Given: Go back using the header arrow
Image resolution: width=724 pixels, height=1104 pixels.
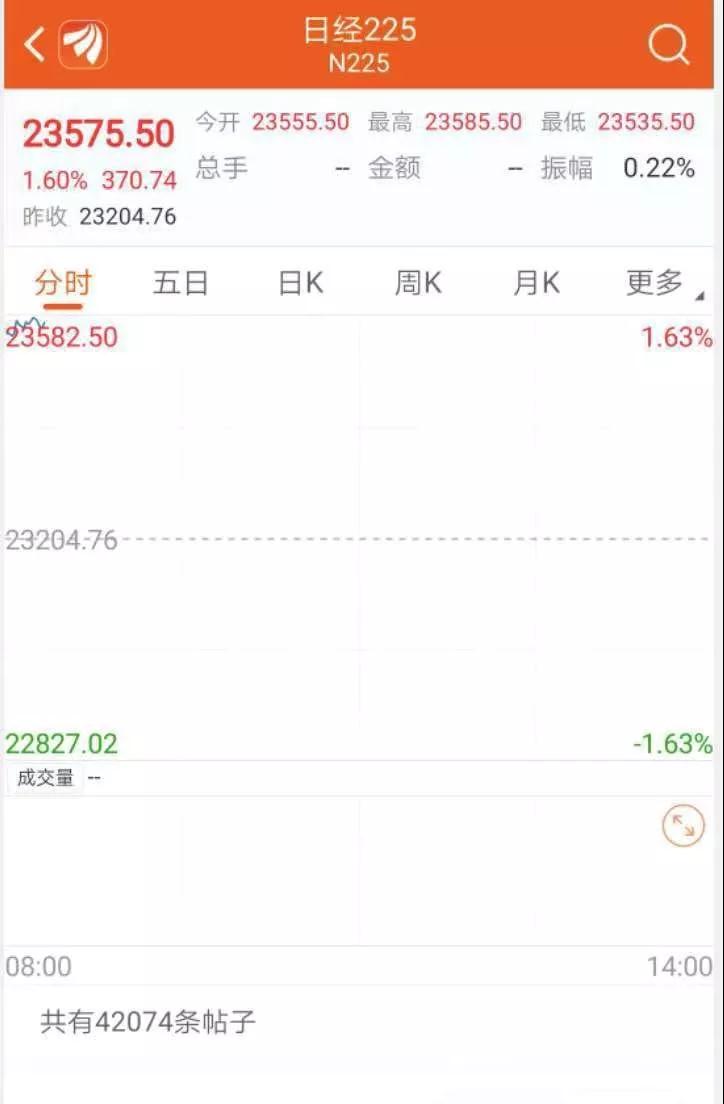Looking at the screenshot, I should coord(35,45).
